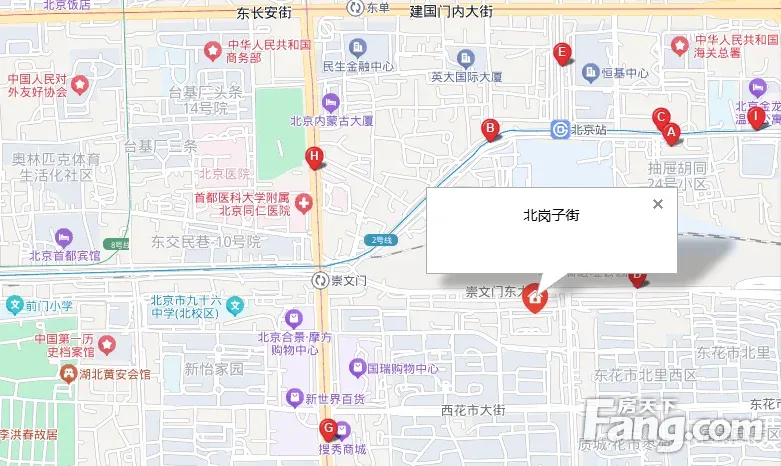Image resolution: width=781 pixels, height=466 pixels.
Task: Select map marker B
Action: click(490, 129)
